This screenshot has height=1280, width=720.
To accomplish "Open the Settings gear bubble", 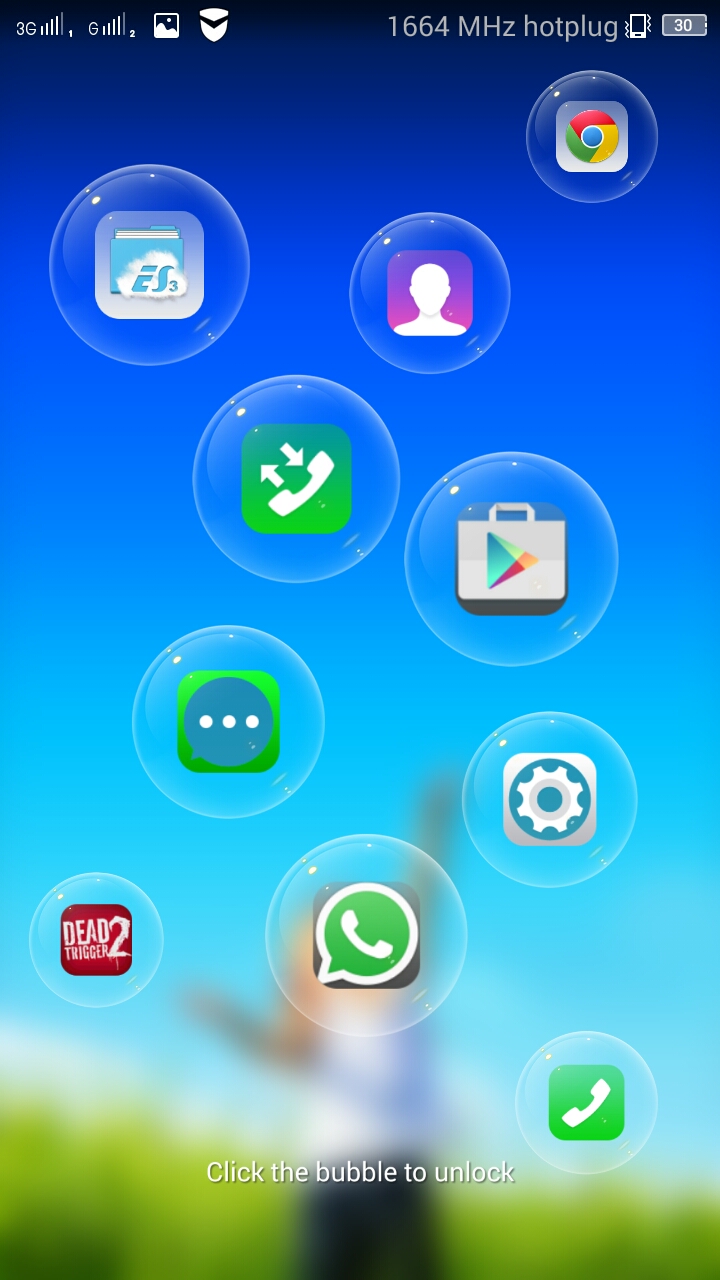I will point(549,799).
